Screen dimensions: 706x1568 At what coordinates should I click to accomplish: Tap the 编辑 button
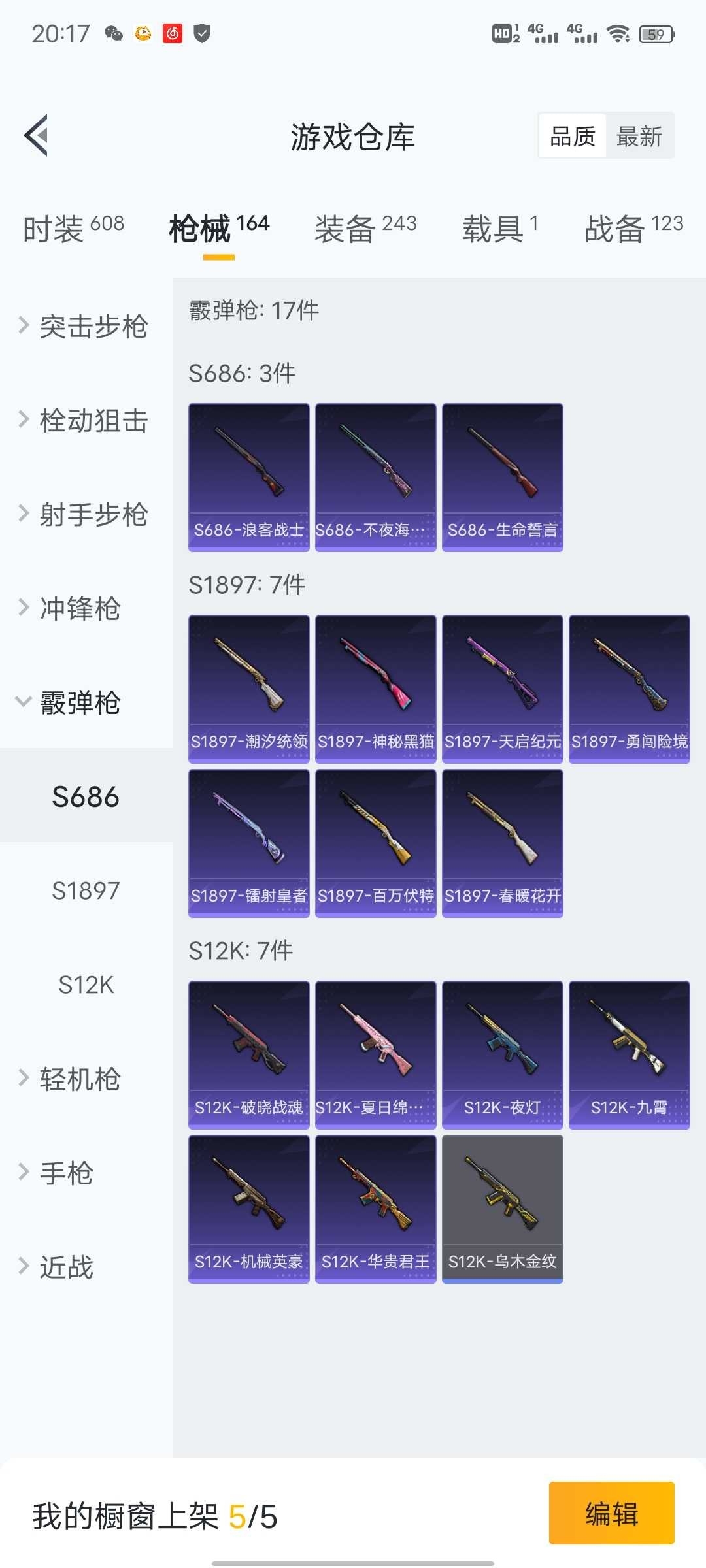point(611,1513)
